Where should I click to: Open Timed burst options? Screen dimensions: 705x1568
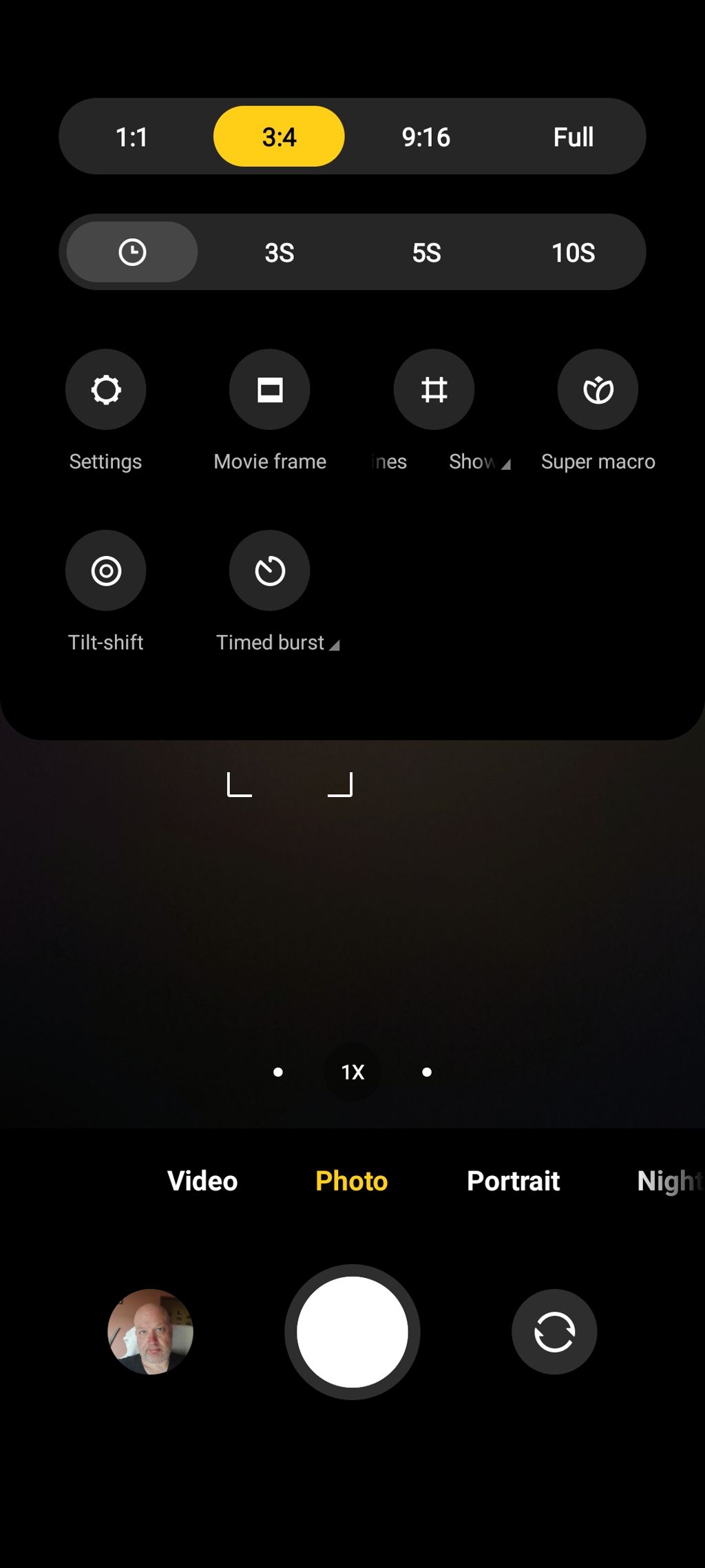(270, 570)
